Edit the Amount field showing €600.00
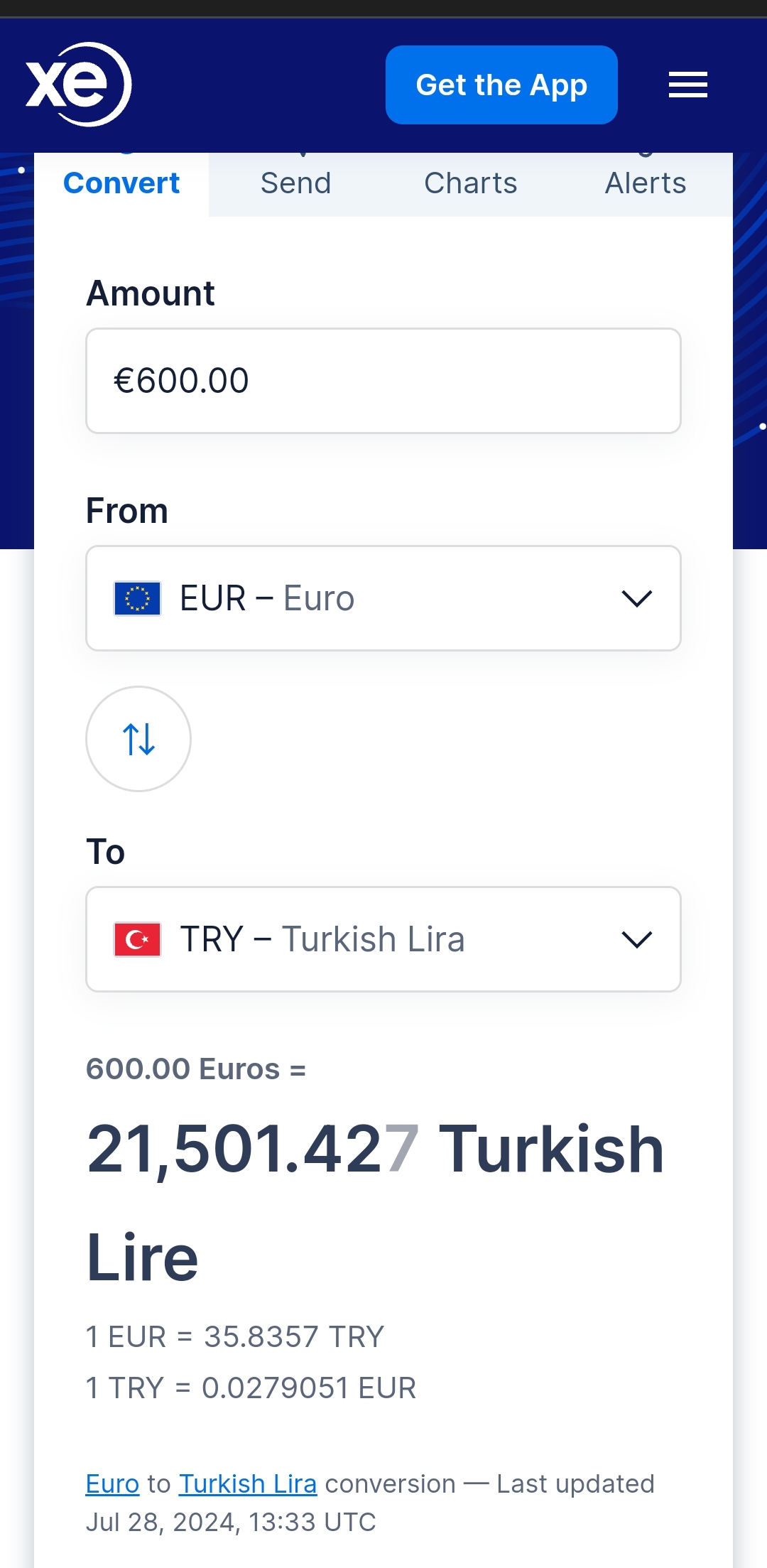Image resolution: width=767 pixels, height=1568 pixels. pos(383,381)
